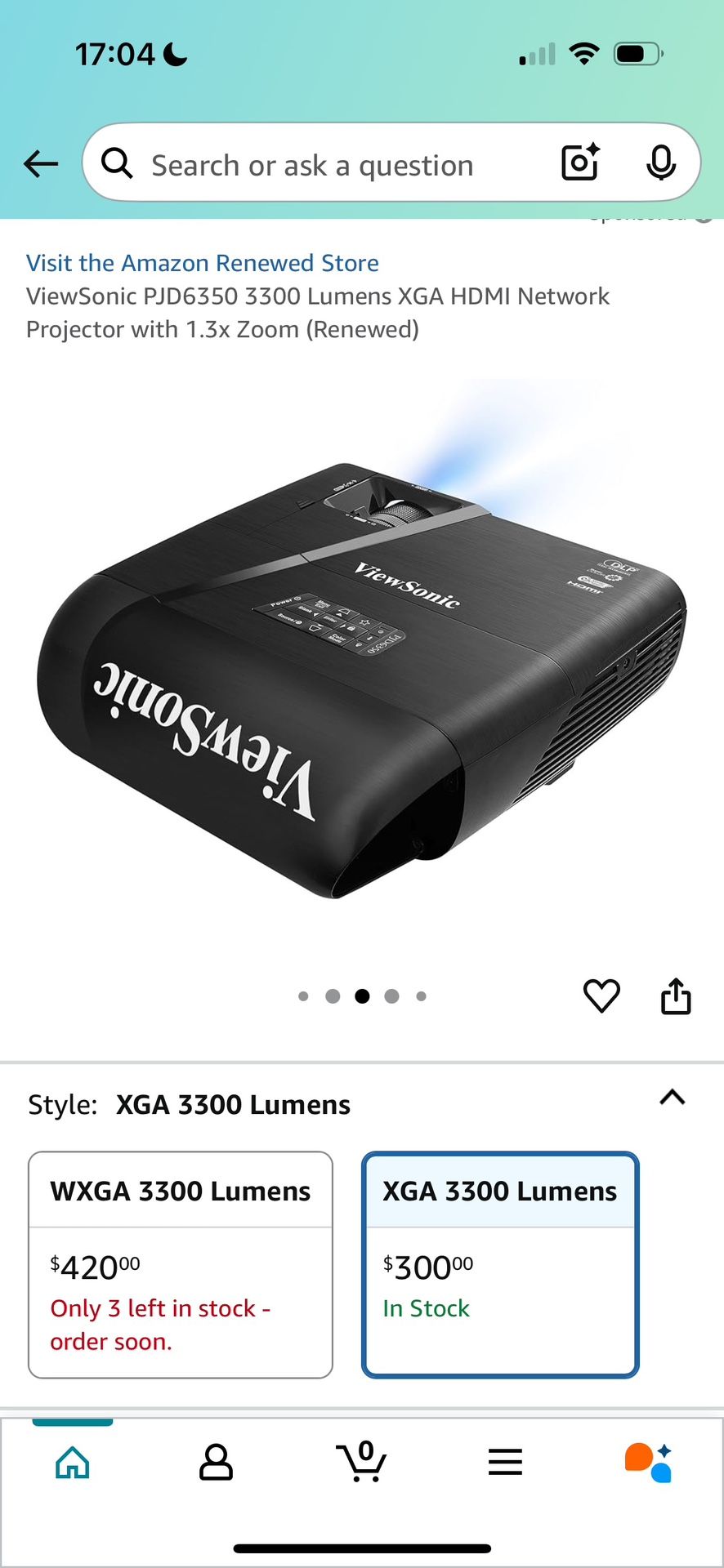Collapse the Style options section

pyautogui.click(x=672, y=1098)
